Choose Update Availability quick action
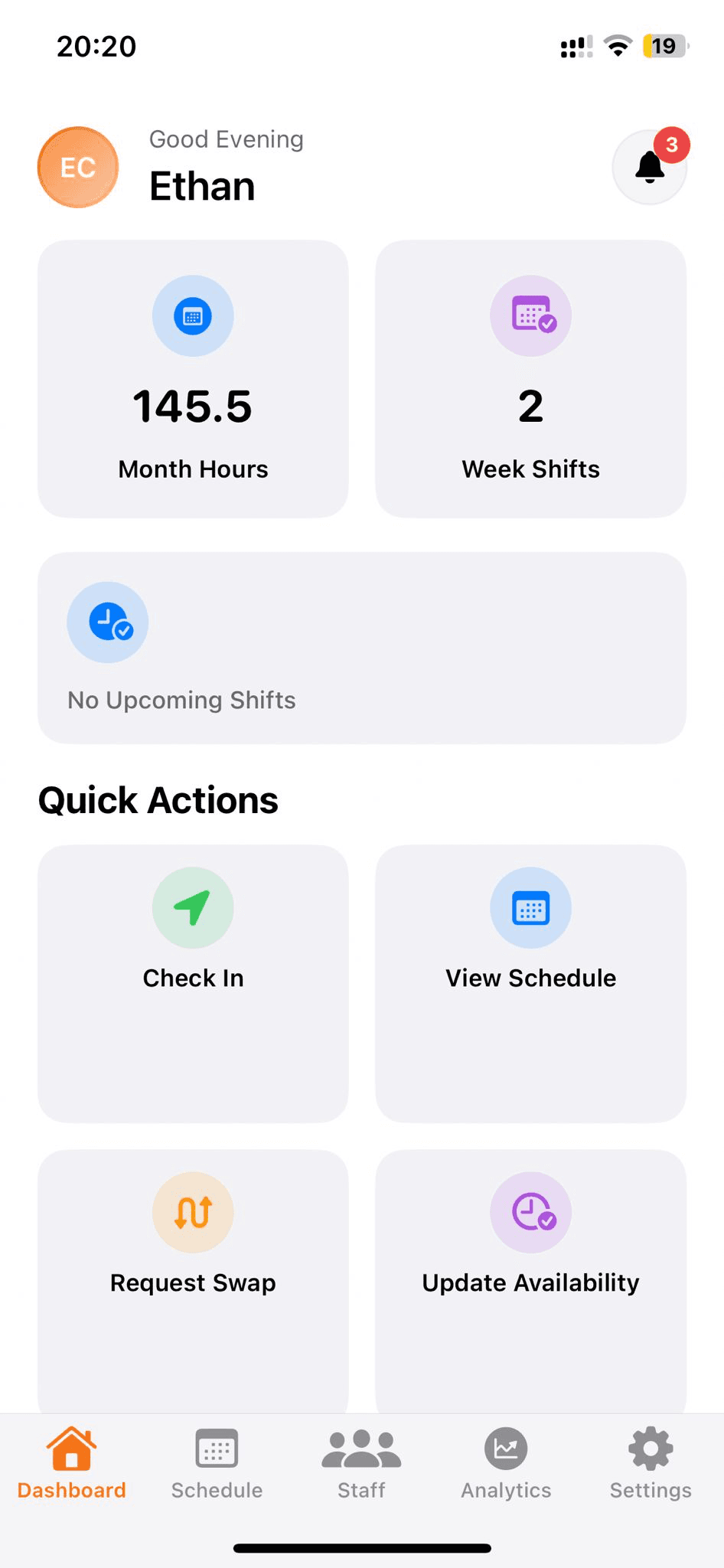Screen dimensions: 724x1568 (530, 1280)
